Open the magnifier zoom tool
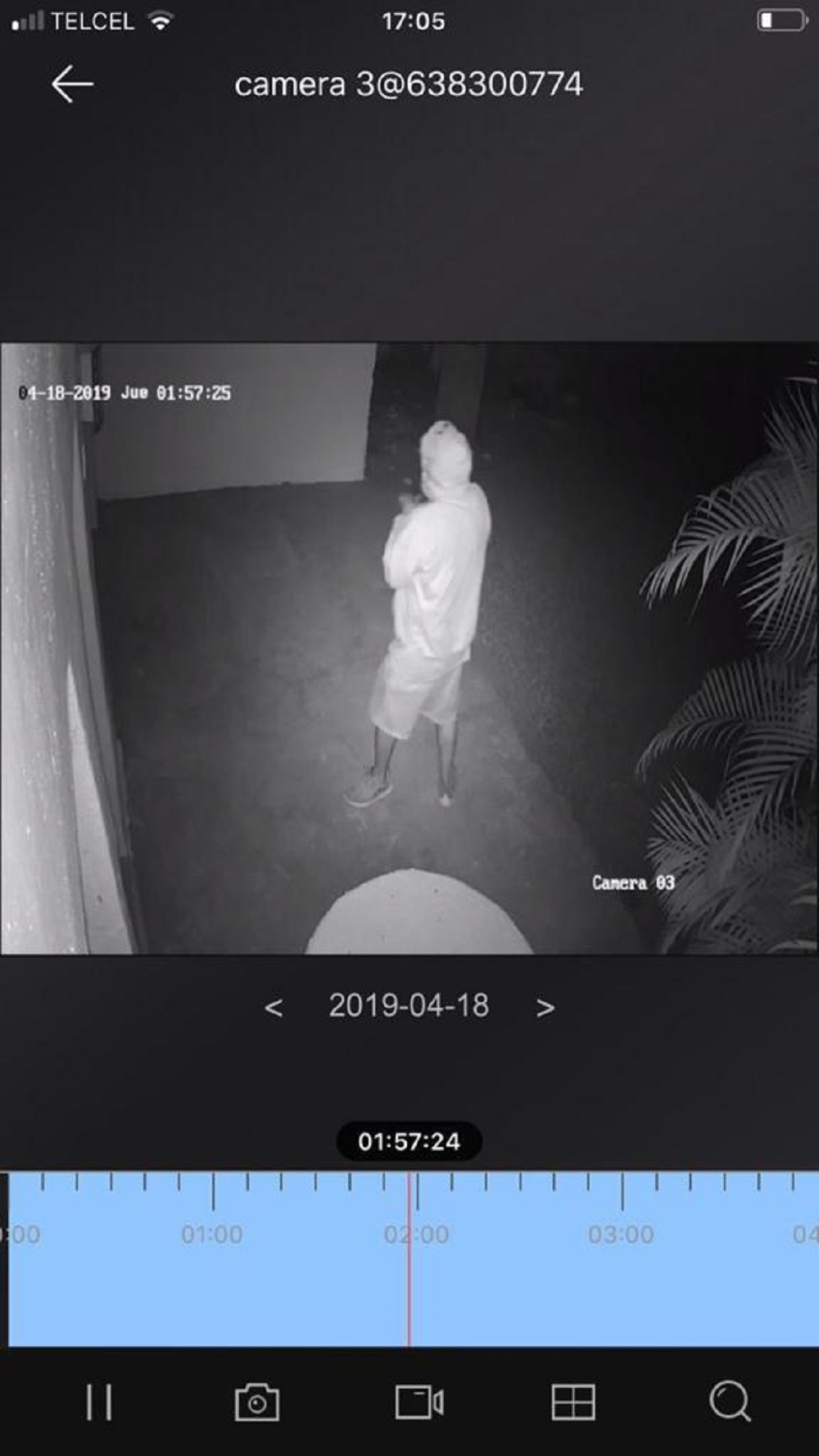 pyautogui.click(x=729, y=1402)
